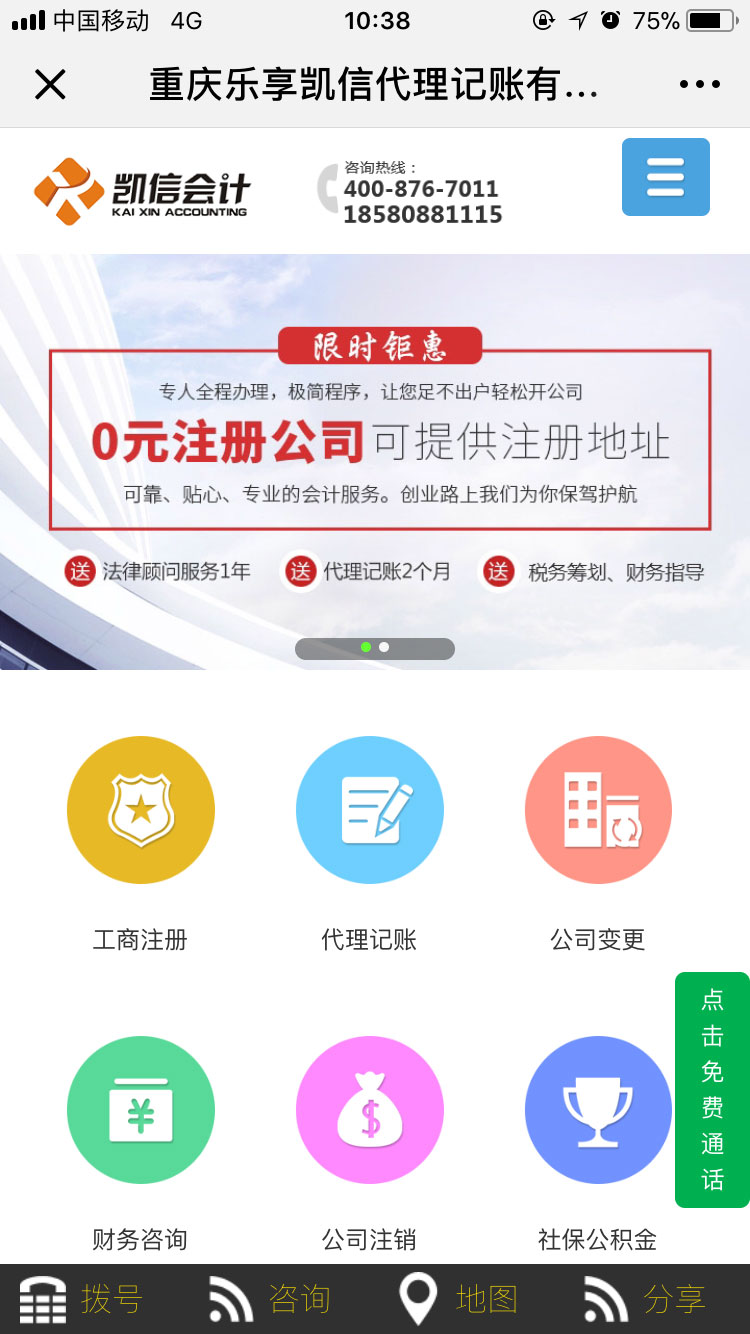Open the 0元注册公司 promotional banner
This screenshot has height=1334, width=750.
tap(379, 440)
